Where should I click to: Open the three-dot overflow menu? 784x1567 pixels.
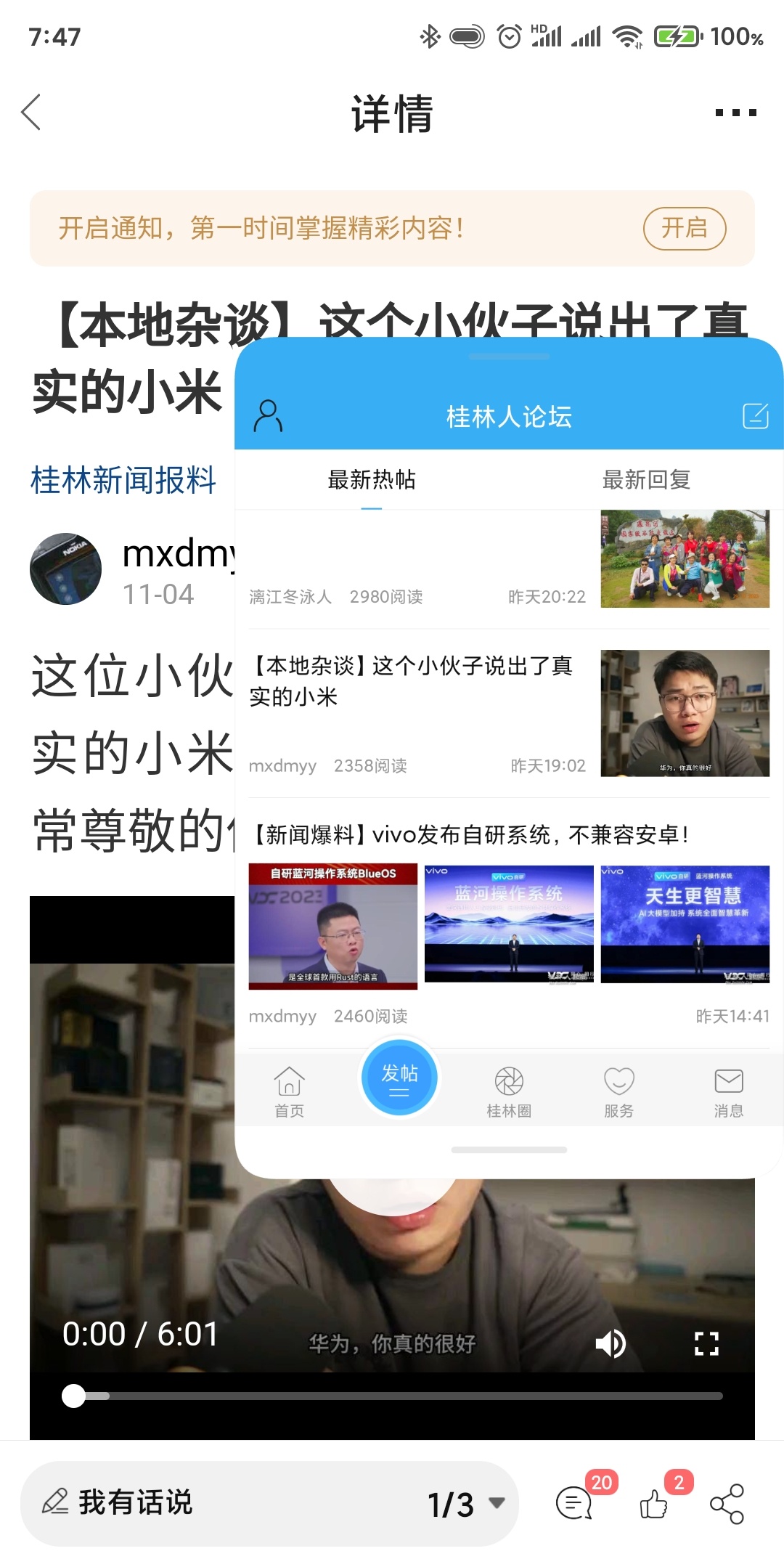735,113
